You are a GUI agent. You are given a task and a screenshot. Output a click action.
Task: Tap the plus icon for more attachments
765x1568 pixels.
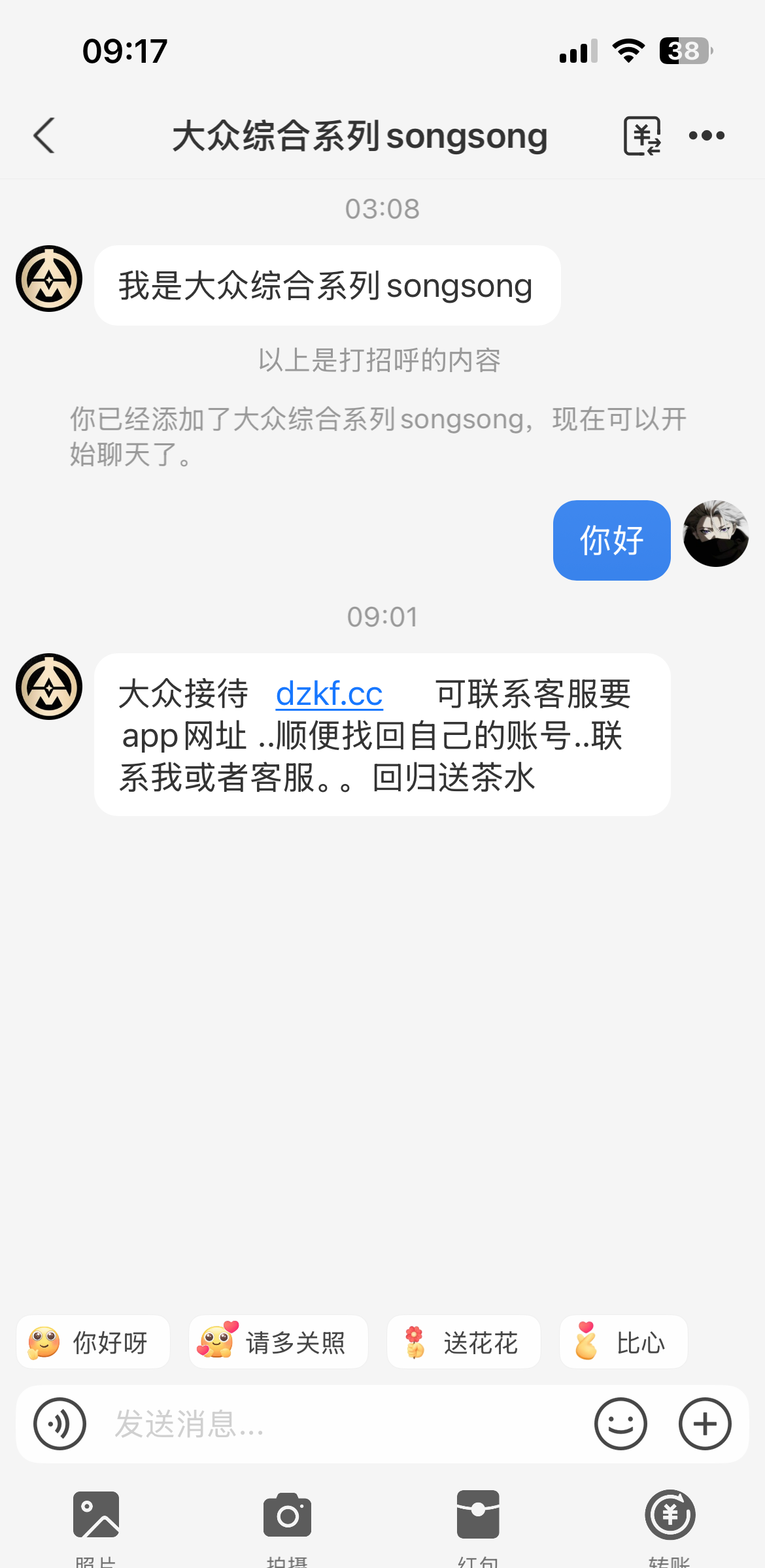pyautogui.click(x=705, y=1423)
